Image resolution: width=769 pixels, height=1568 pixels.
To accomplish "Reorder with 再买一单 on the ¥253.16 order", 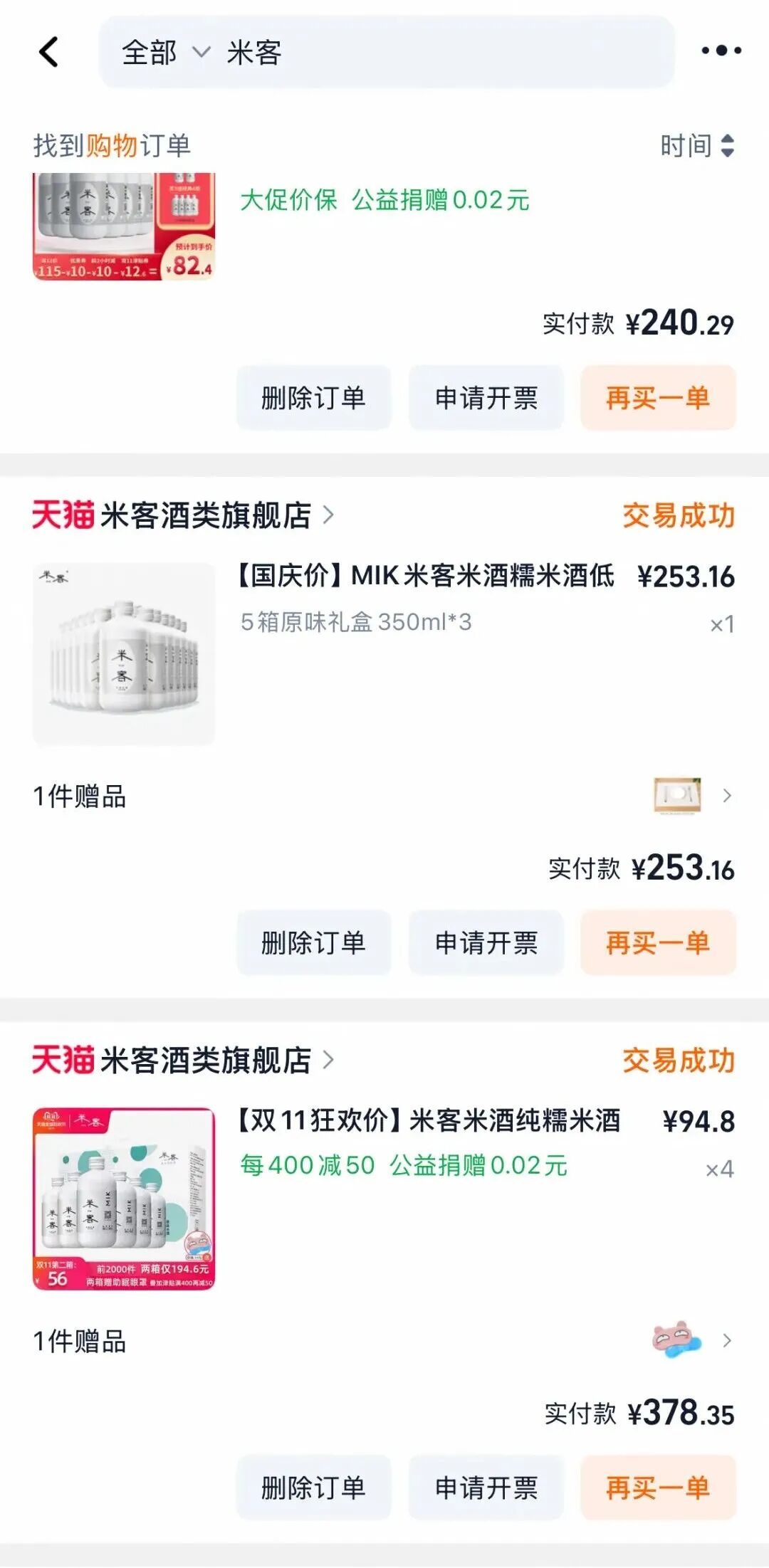I will tap(657, 942).
